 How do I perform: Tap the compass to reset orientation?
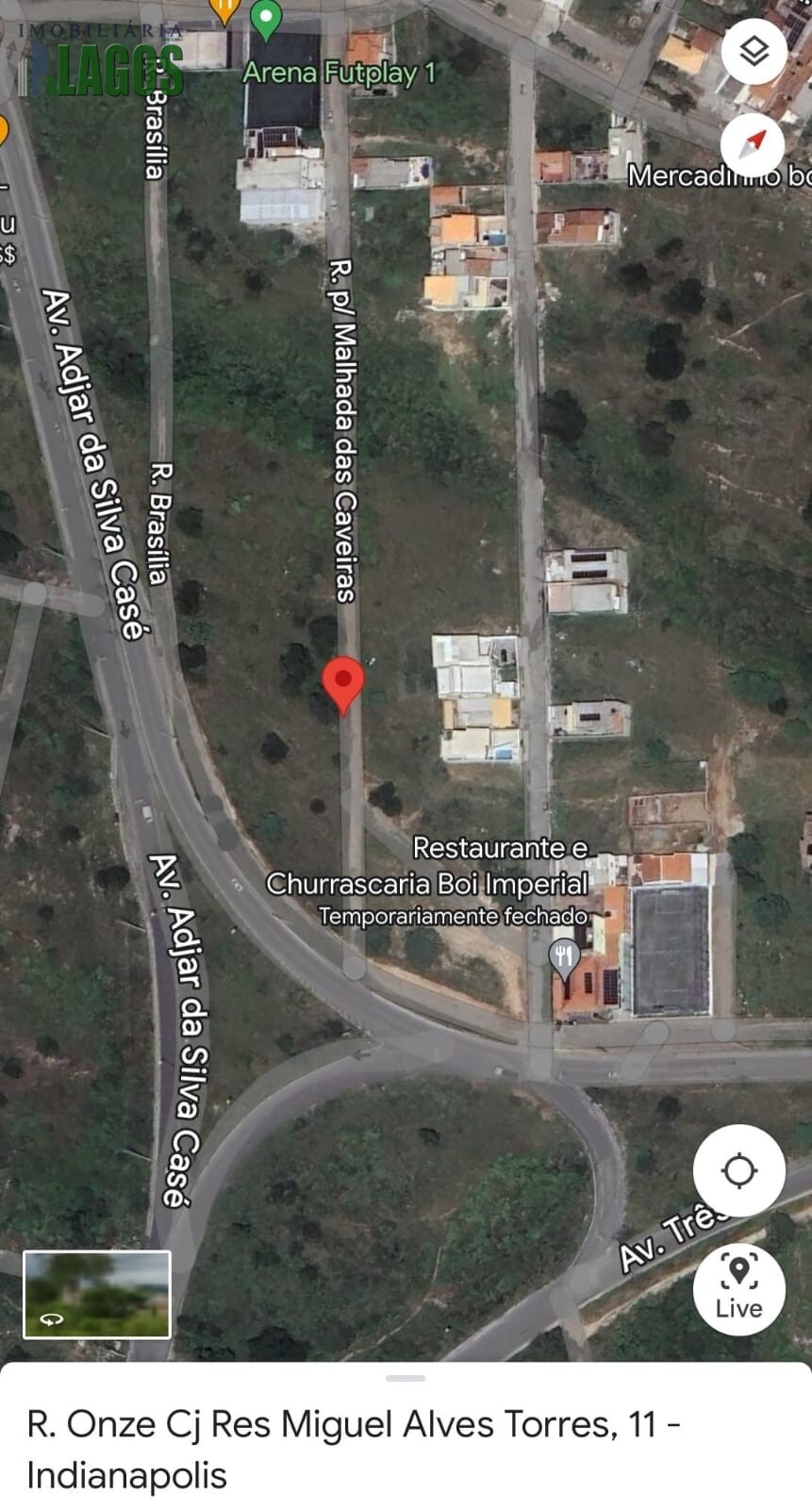pos(752,145)
